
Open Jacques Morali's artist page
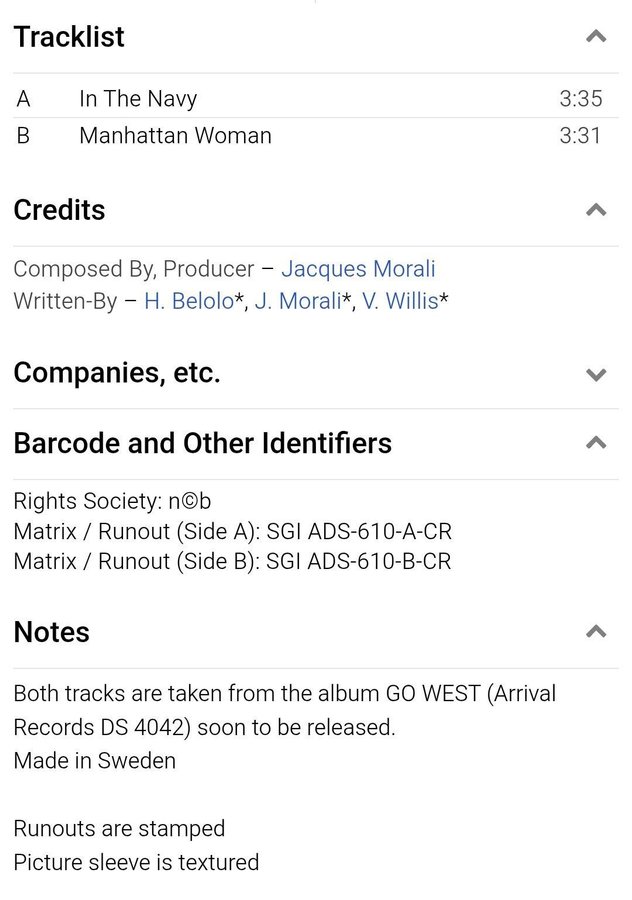pyautogui.click(x=358, y=269)
